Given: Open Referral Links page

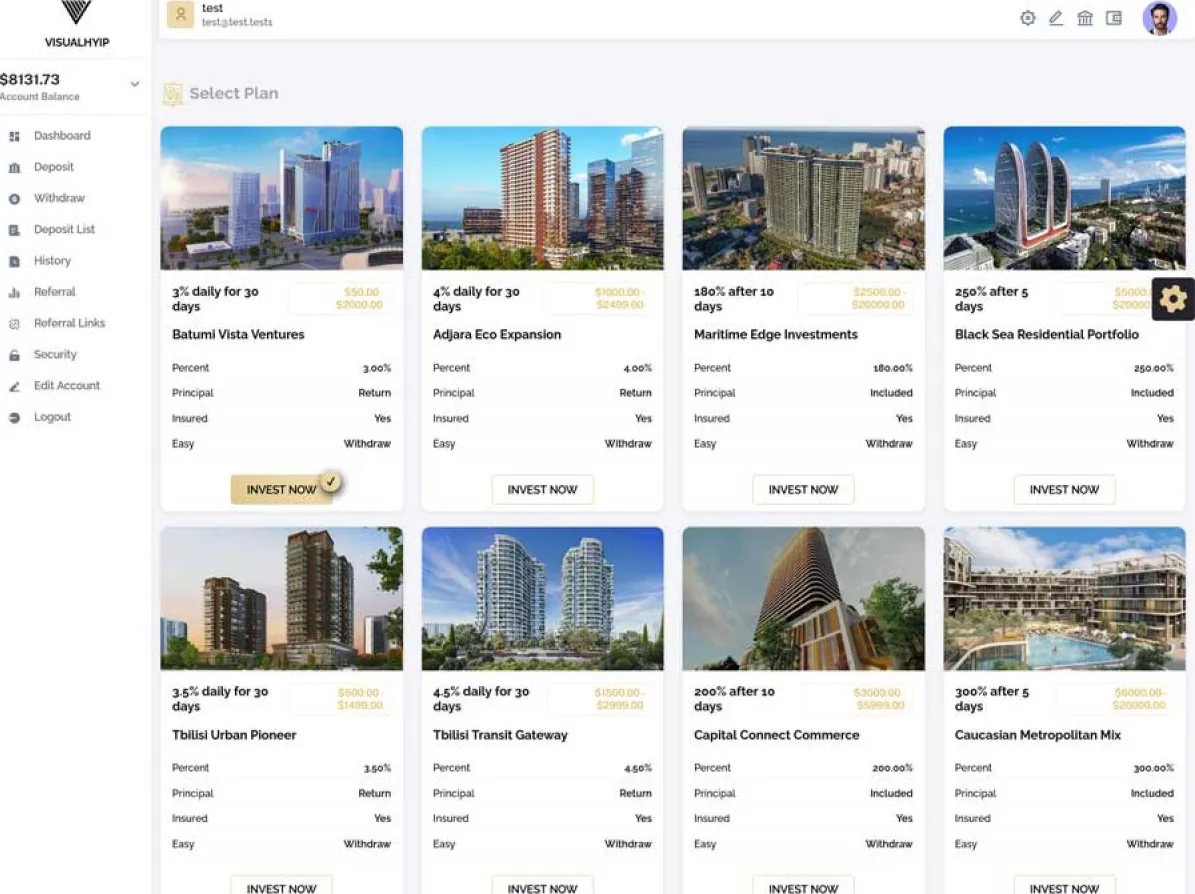Looking at the screenshot, I should (69, 323).
